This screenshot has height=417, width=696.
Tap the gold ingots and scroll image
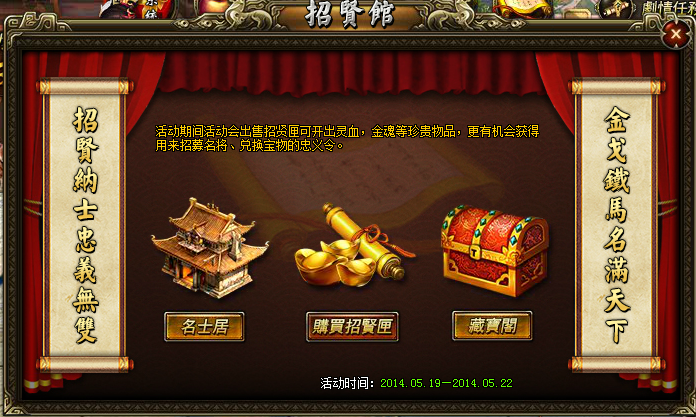coord(348,248)
